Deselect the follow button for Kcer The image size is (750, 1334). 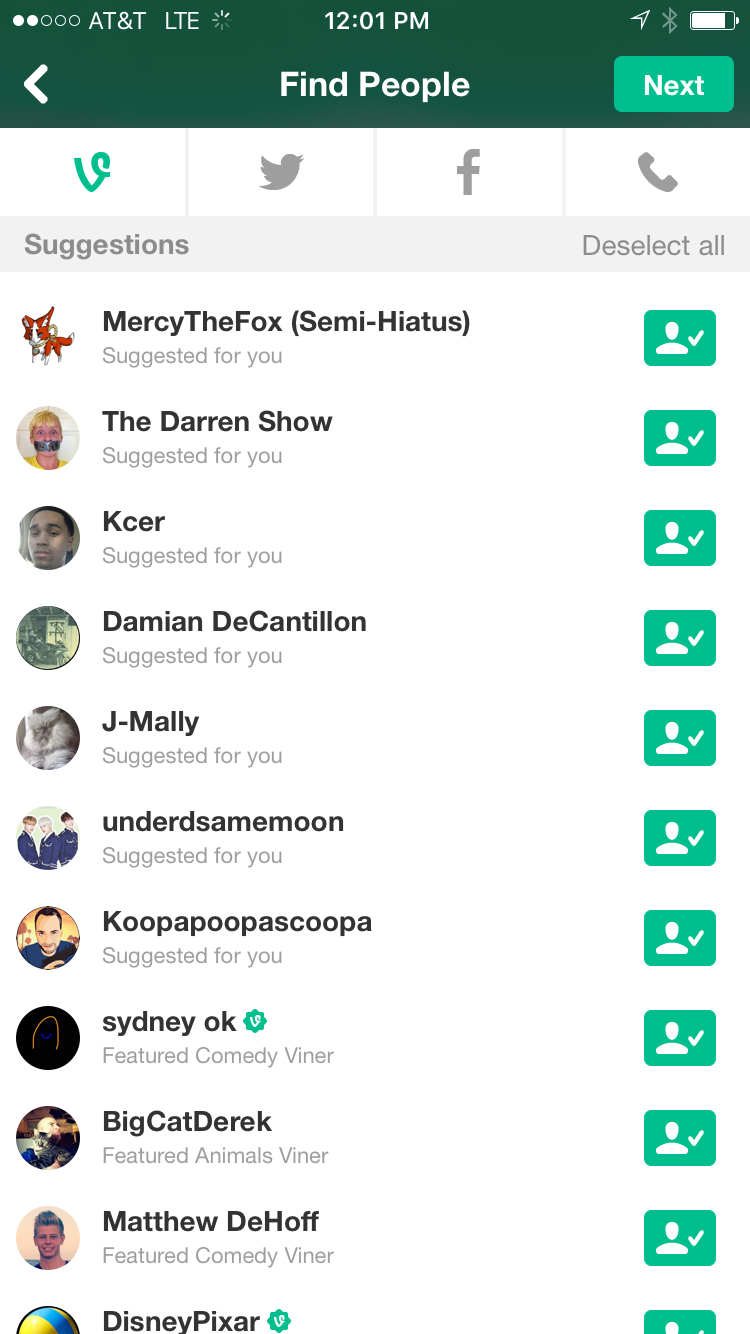tap(679, 538)
